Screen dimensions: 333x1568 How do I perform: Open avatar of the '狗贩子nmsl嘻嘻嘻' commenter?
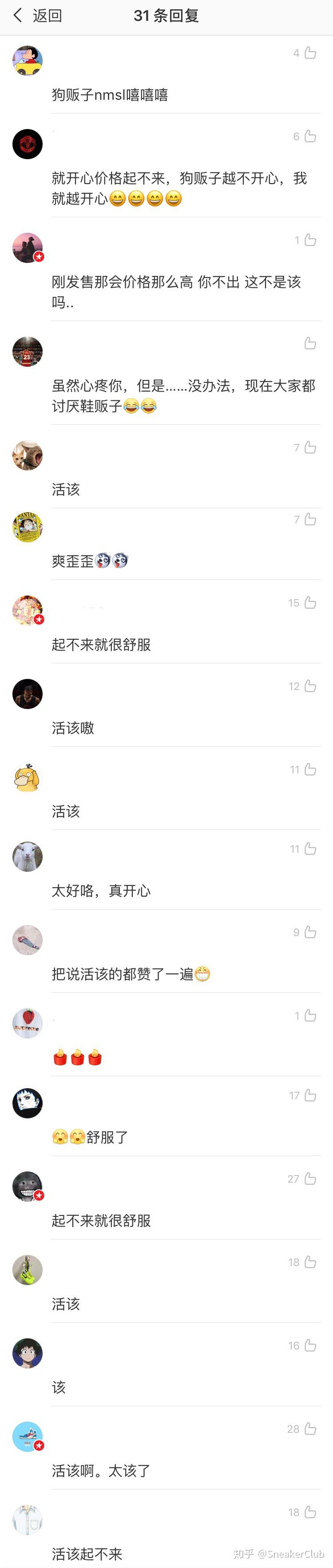(28, 60)
